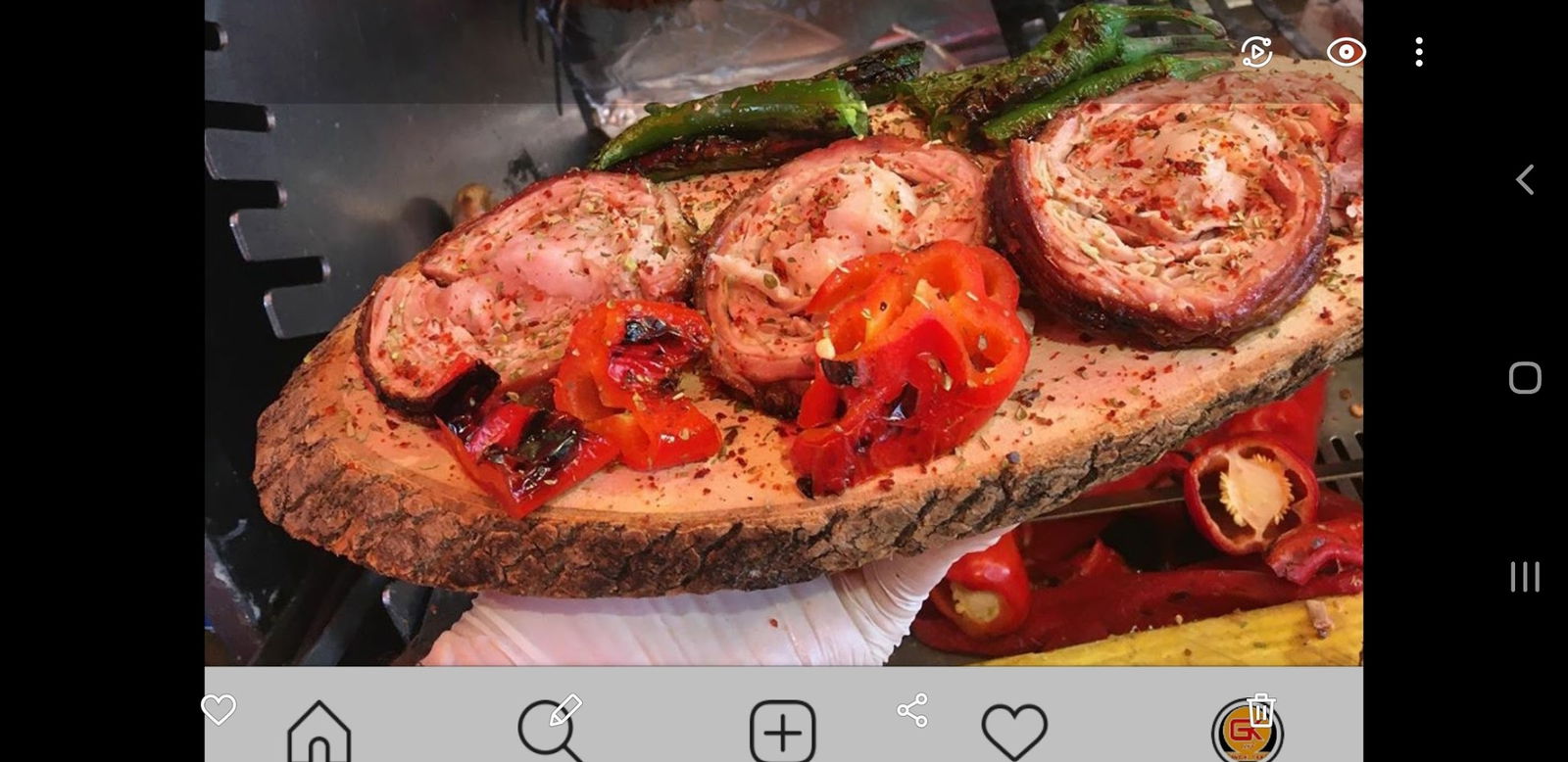Delete the photo with the trash icon

pyautogui.click(x=1260, y=709)
